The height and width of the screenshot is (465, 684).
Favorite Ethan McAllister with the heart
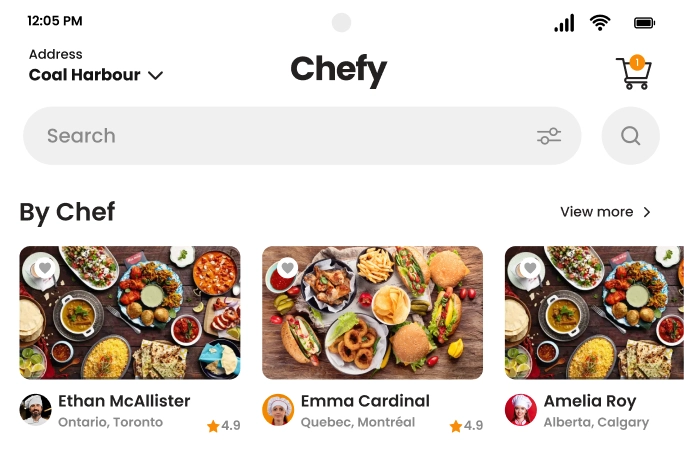[44, 268]
